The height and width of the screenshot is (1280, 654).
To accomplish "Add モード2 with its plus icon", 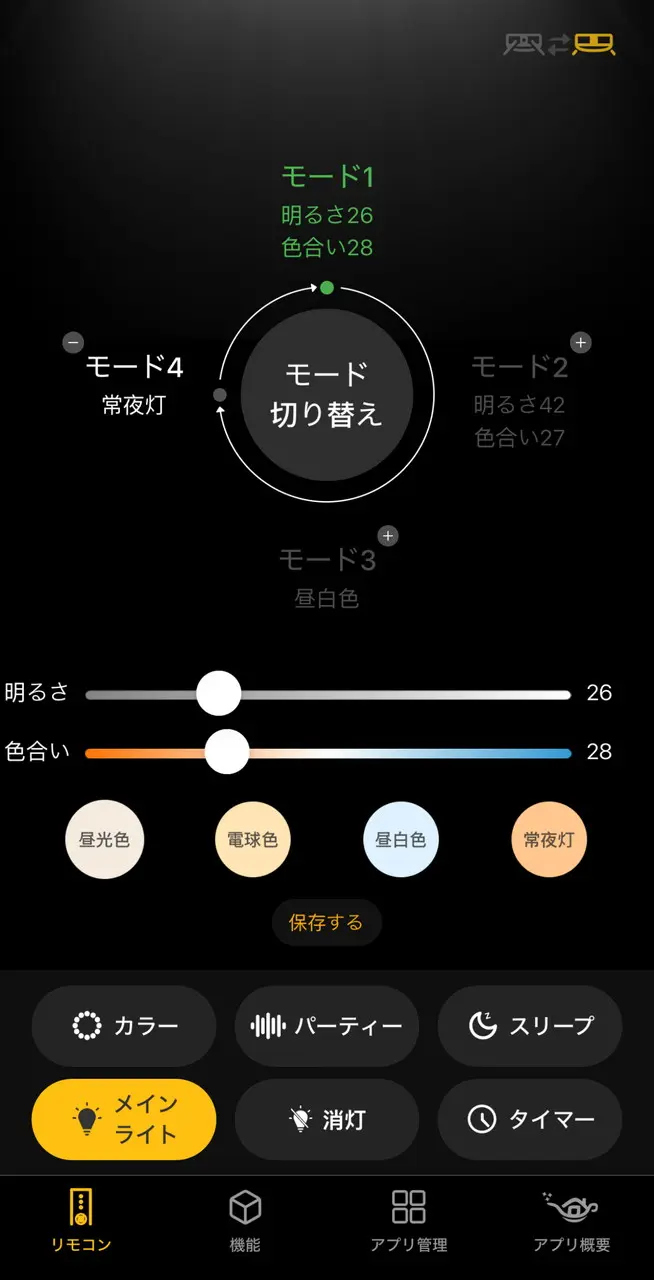I will point(581,342).
